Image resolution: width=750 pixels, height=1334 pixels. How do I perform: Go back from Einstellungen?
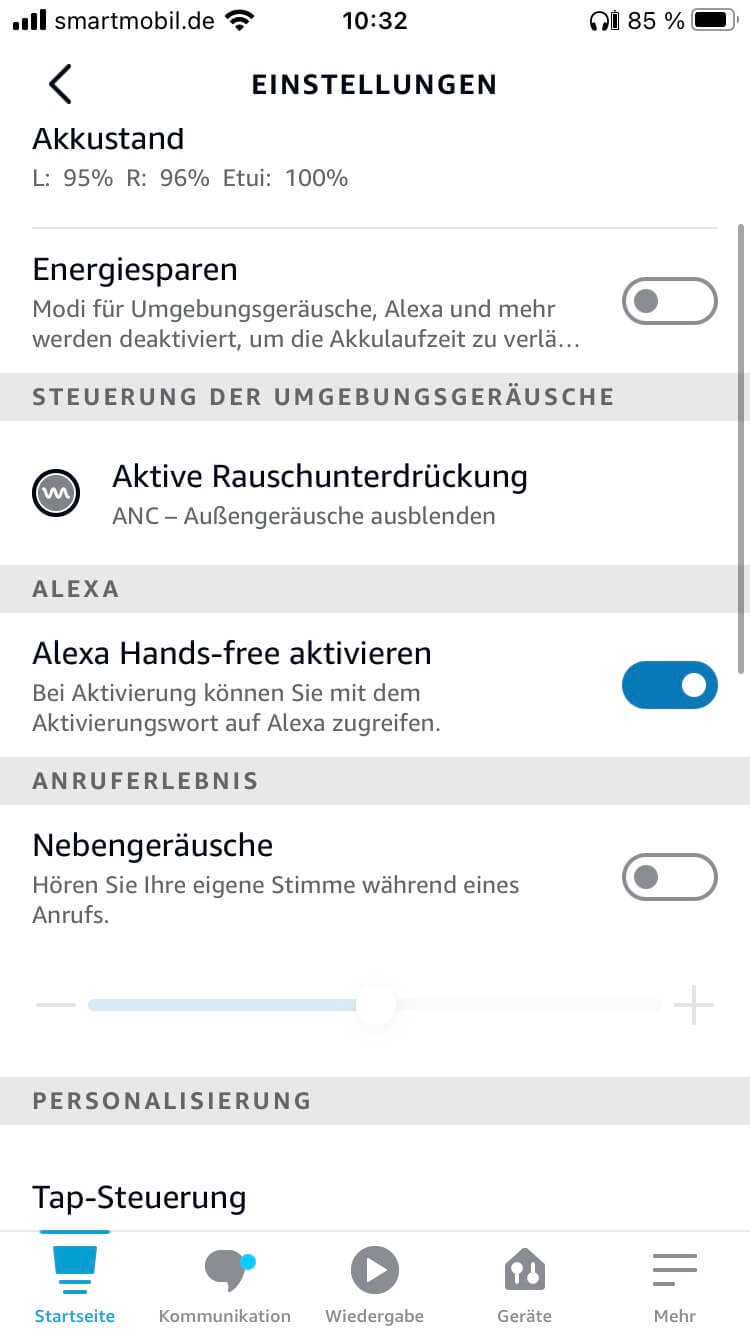click(x=60, y=85)
